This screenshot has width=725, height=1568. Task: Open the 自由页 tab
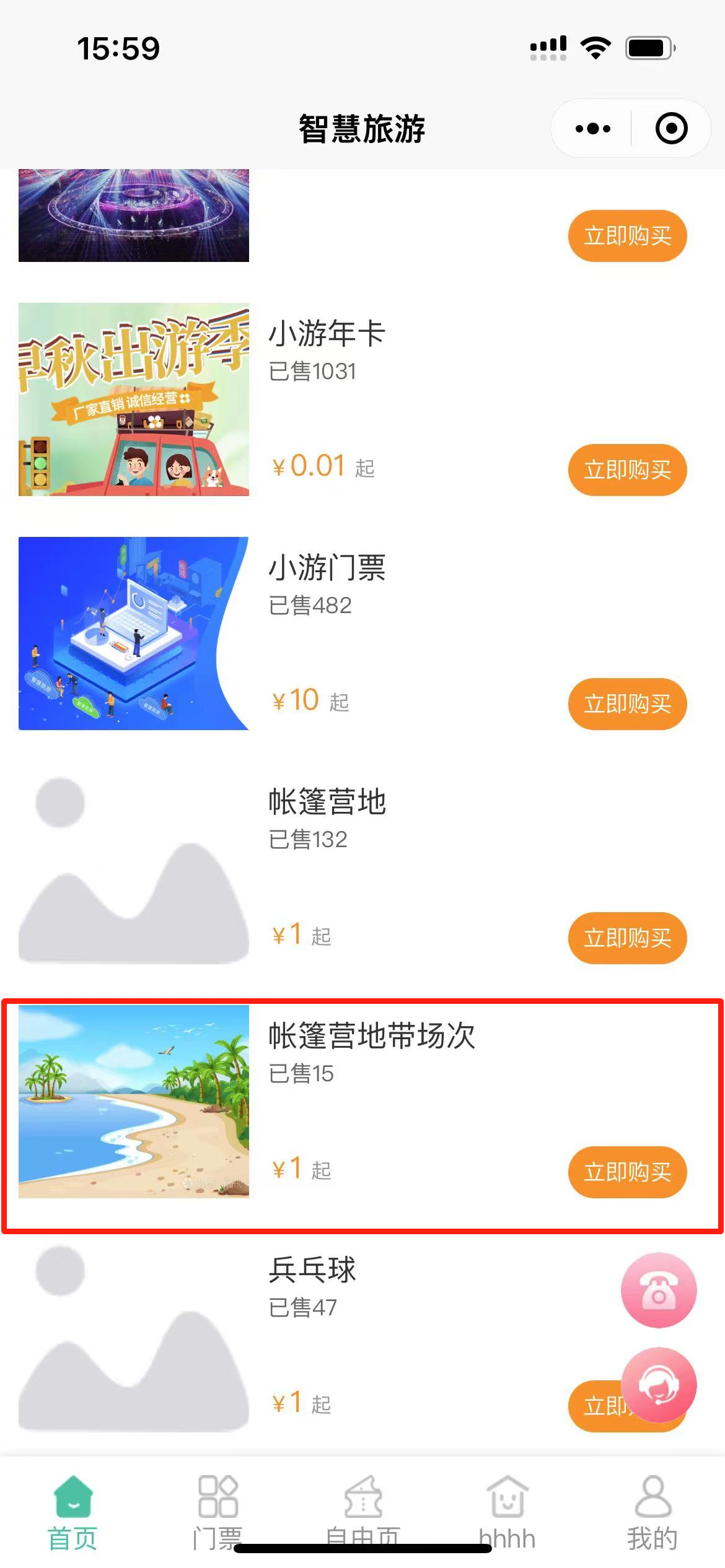pos(362,1512)
